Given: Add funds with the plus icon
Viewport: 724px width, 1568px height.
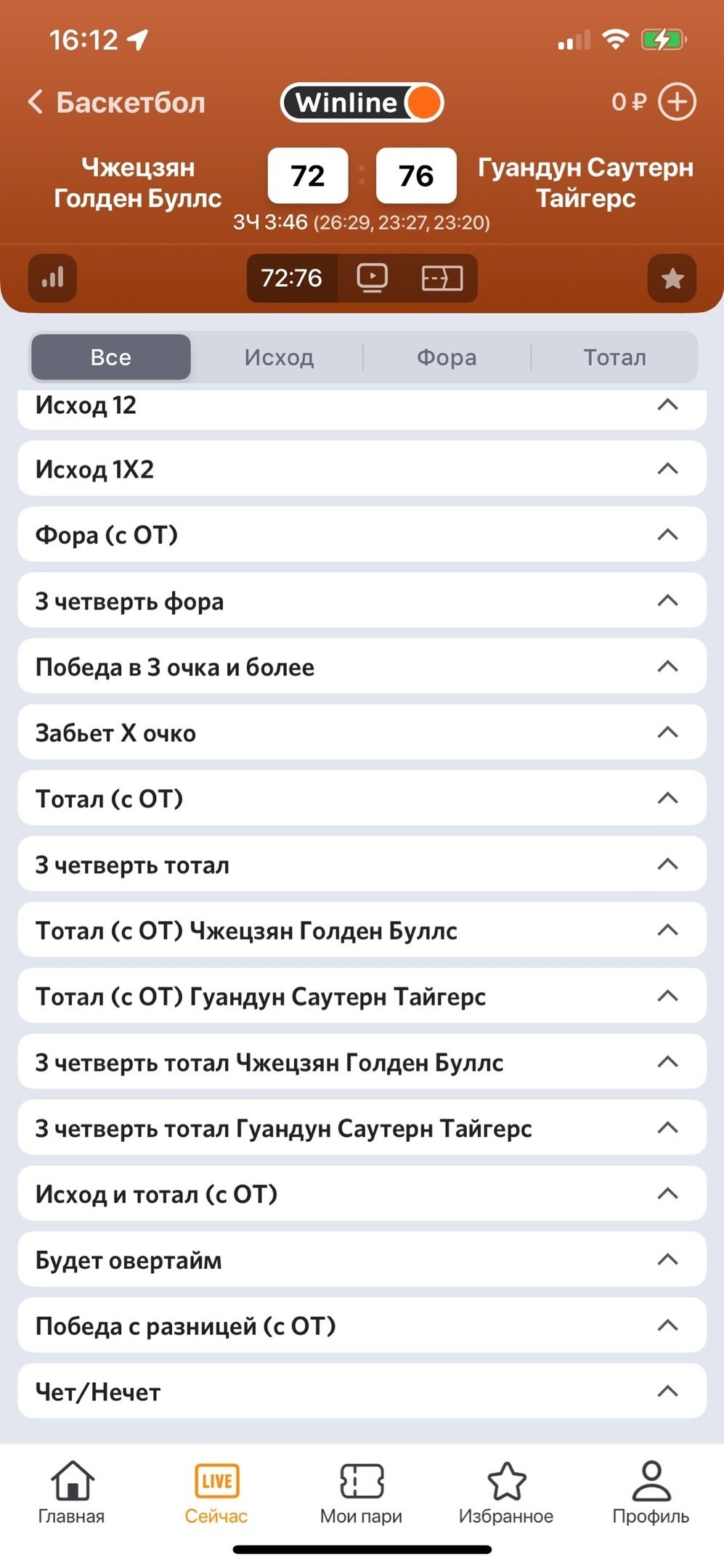Looking at the screenshot, I should 677,102.
